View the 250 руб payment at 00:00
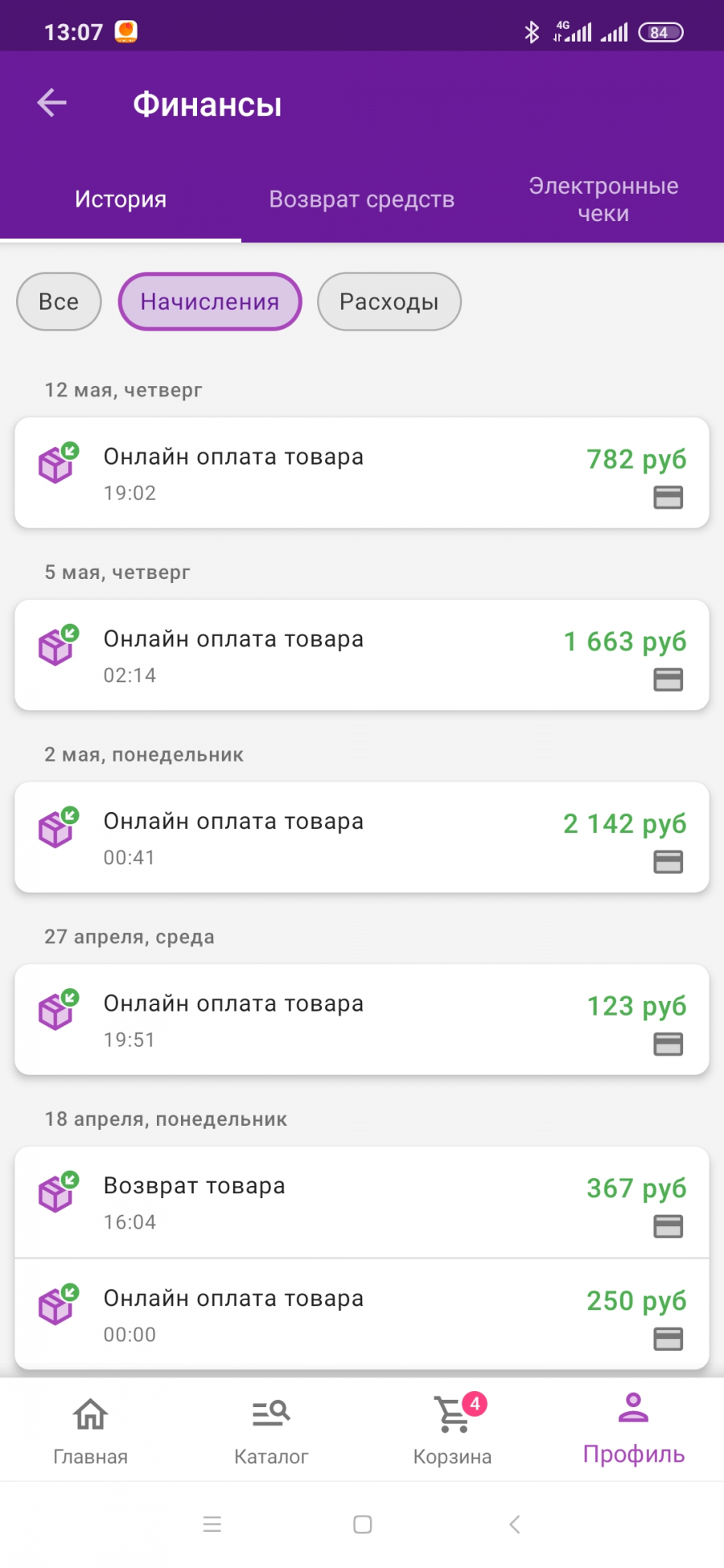The height and width of the screenshot is (1568, 724). [362, 1314]
